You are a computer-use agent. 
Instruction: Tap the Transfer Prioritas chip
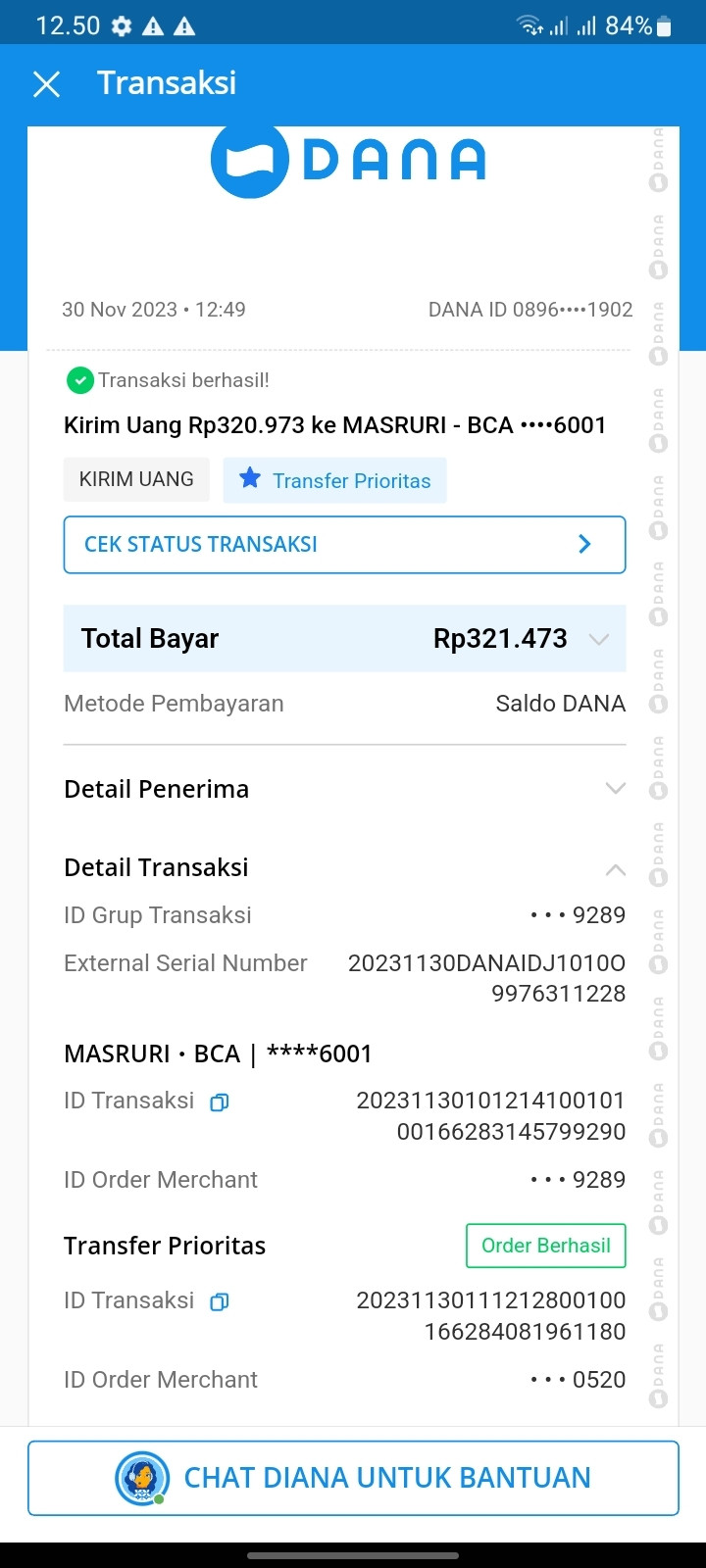coord(334,480)
